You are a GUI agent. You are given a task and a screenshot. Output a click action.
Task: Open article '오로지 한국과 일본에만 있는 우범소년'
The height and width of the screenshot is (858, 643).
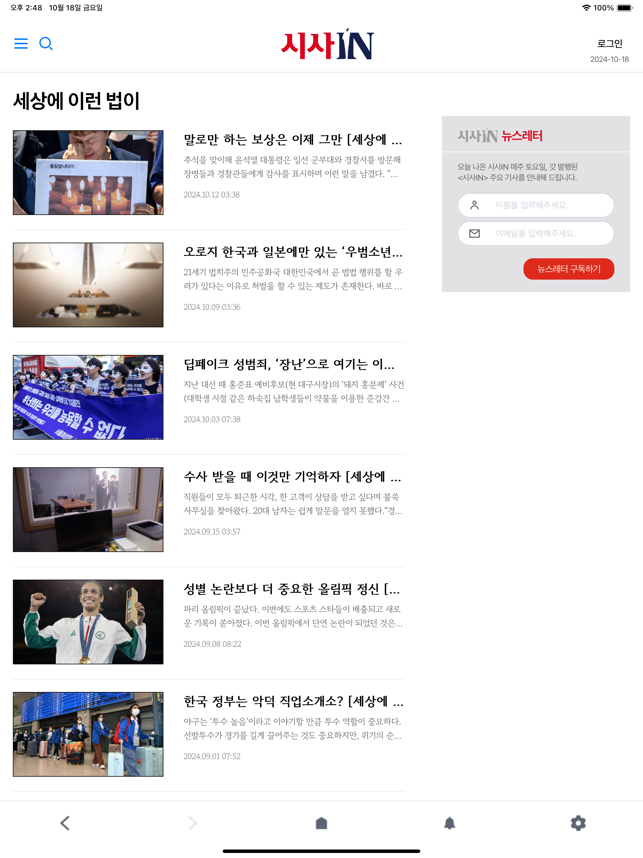(293, 252)
